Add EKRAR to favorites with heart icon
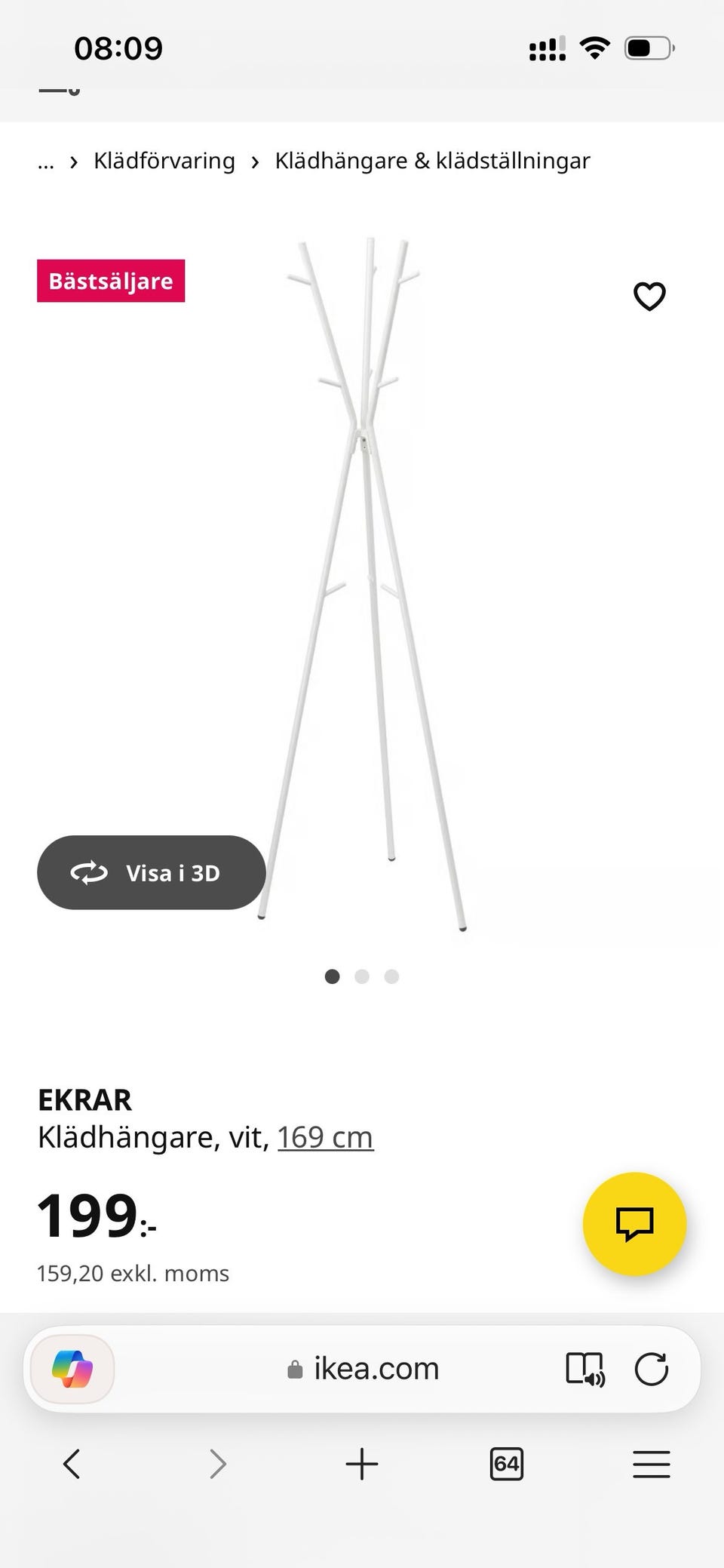 (x=649, y=296)
